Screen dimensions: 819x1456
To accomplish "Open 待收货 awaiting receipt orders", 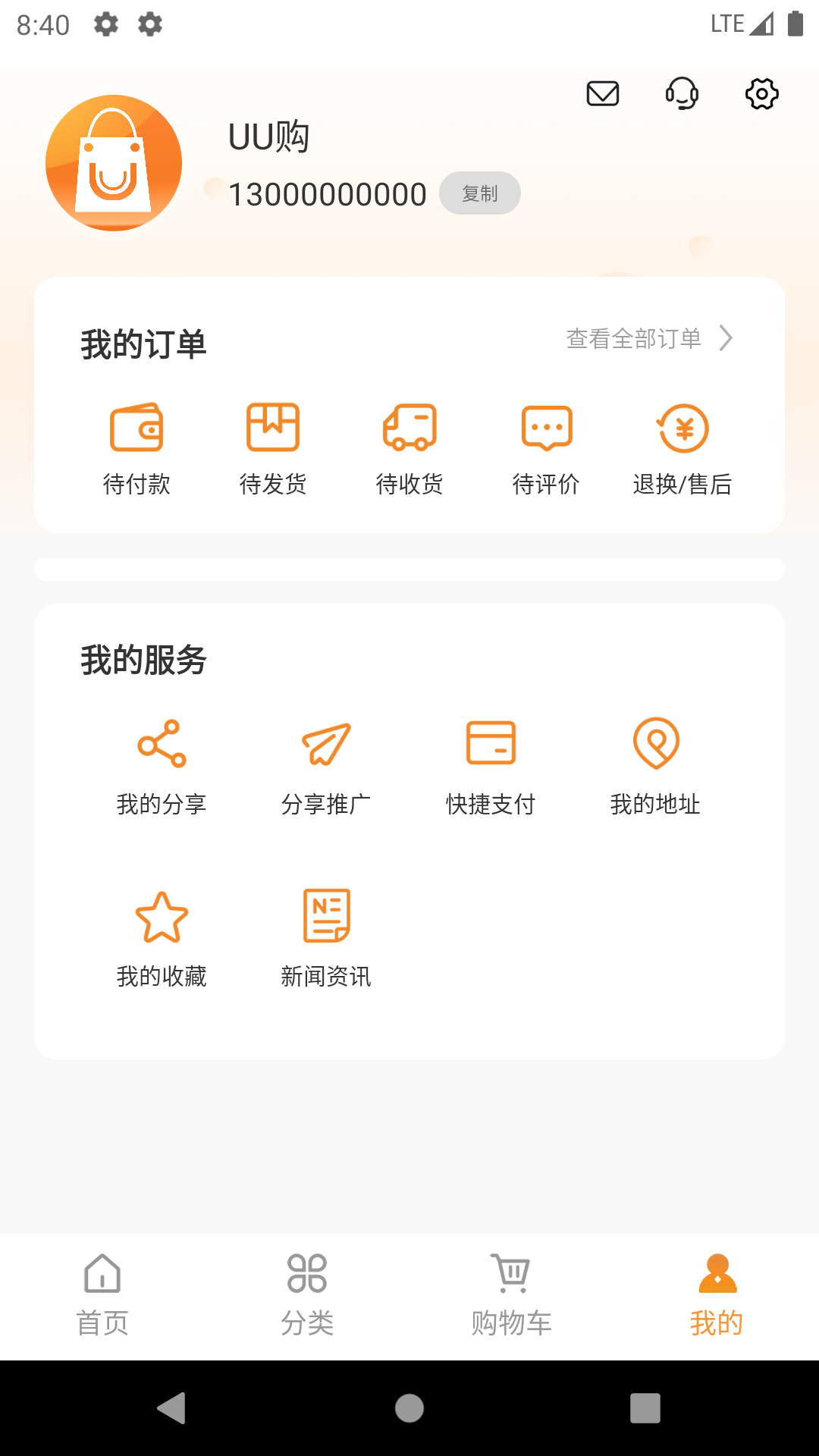I will point(409,449).
